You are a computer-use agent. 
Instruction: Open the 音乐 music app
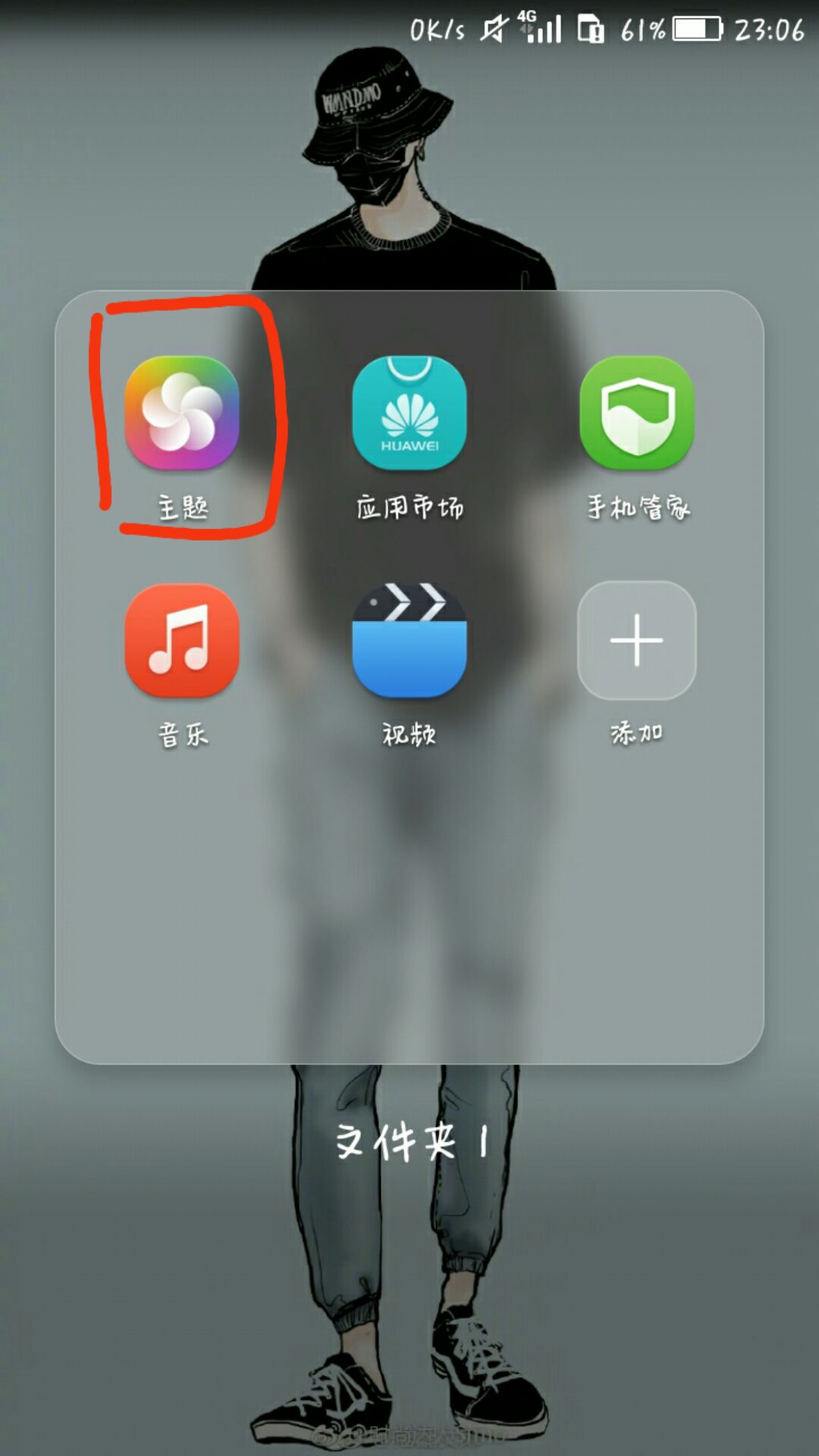182,641
